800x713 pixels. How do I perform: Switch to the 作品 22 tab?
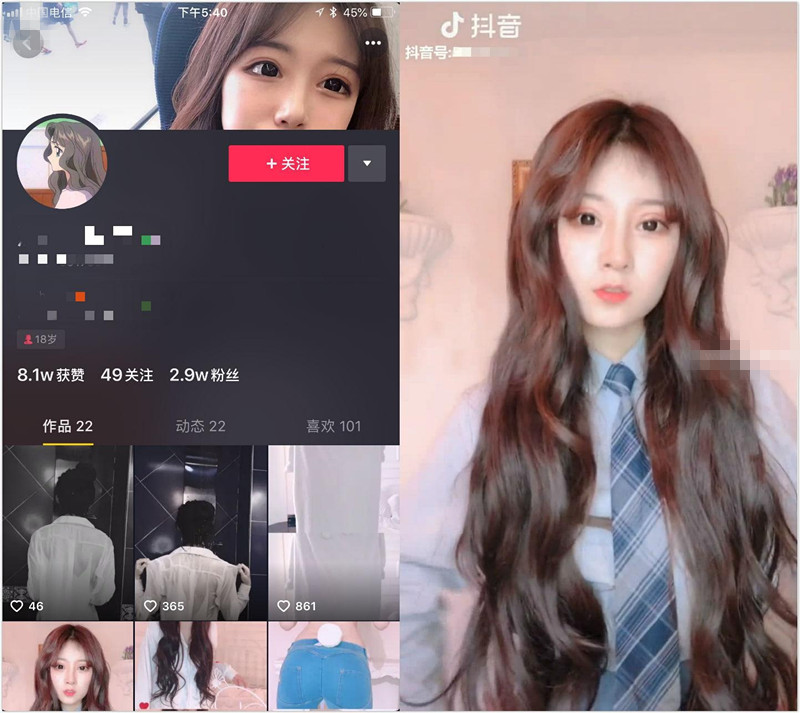pos(68,426)
